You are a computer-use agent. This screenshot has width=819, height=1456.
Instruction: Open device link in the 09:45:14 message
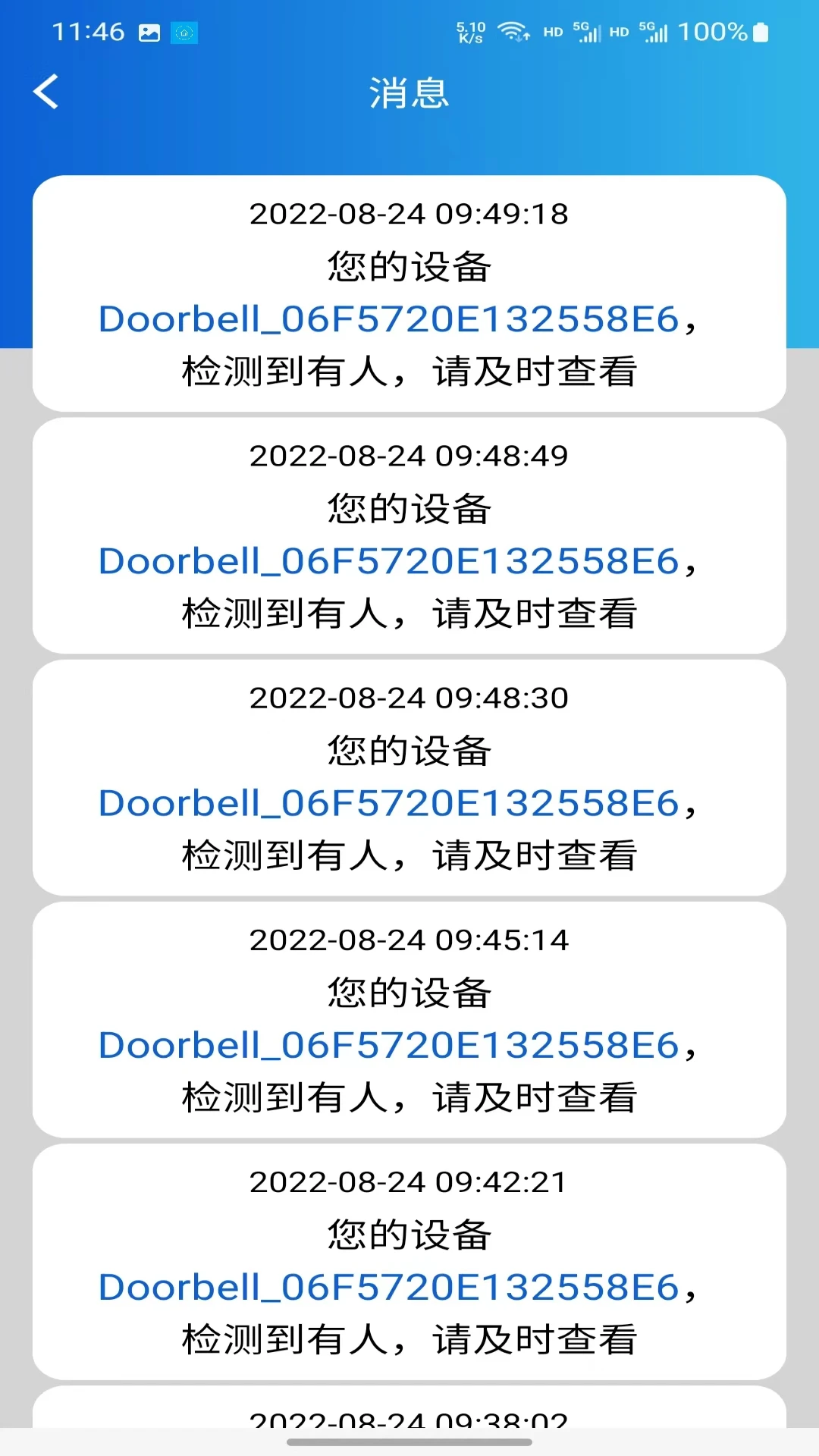tap(388, 1045)
